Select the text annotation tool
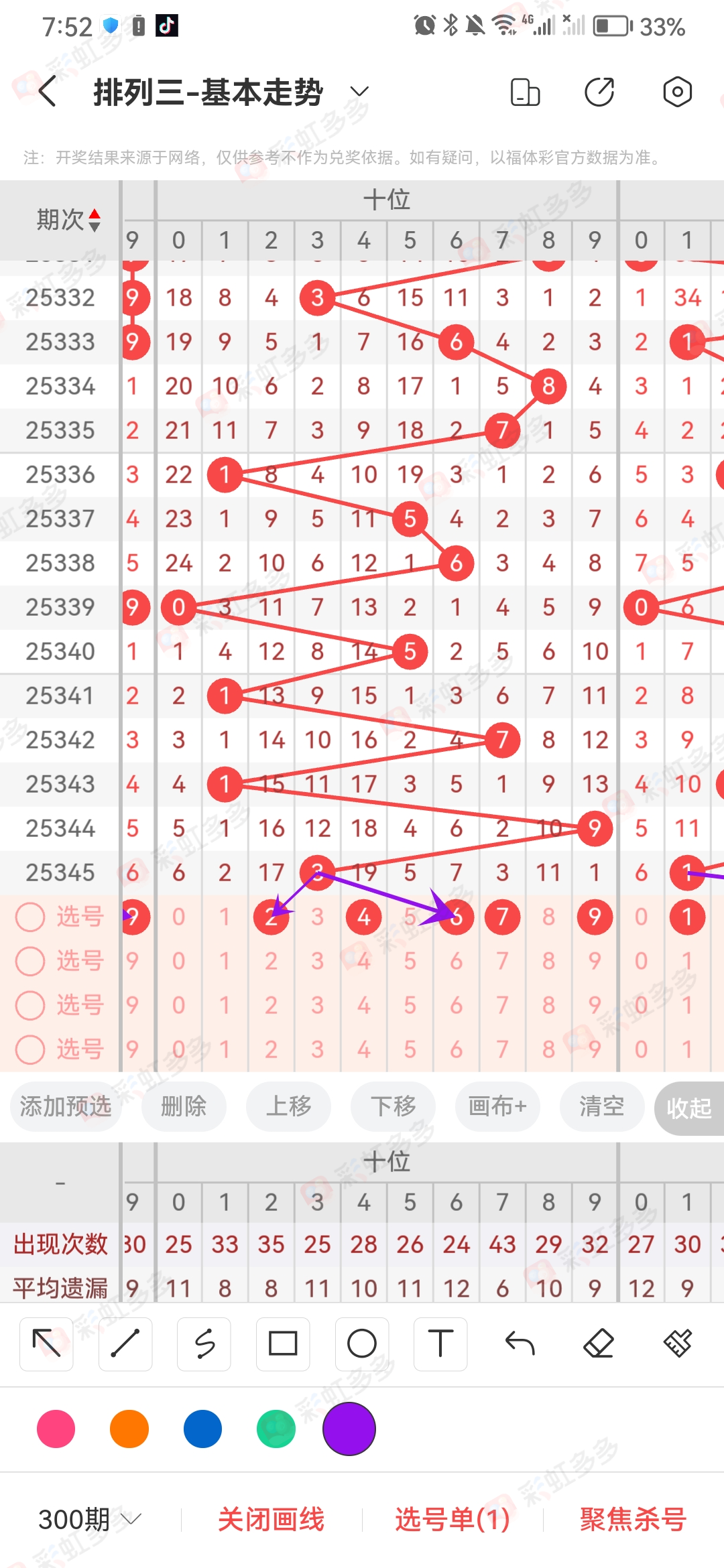This screenshot has width=724, height=1568. click(440, 1344)
